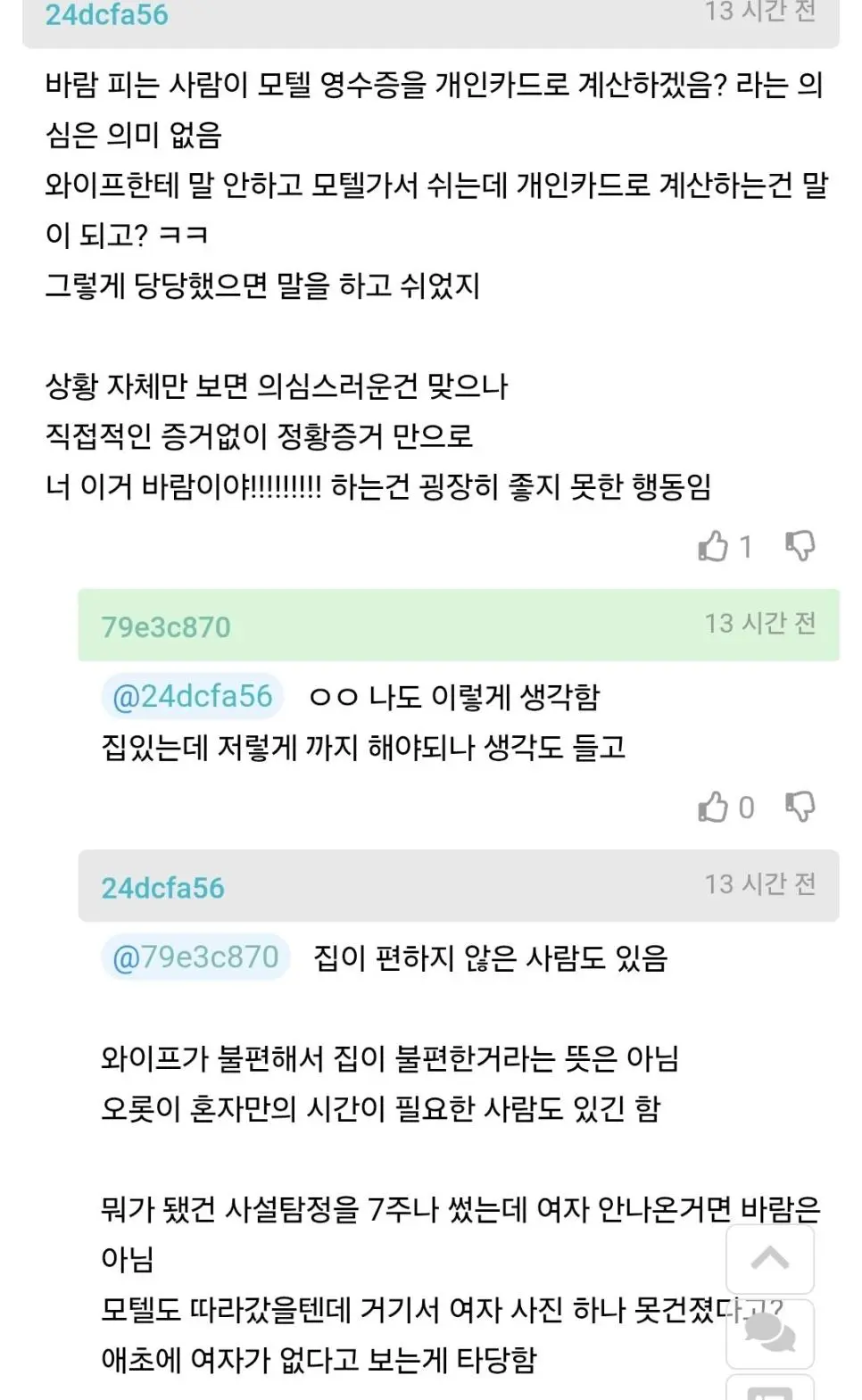Dislike 79e3c870's reply
Screen dimensions: 862x1400
(800, 808)
